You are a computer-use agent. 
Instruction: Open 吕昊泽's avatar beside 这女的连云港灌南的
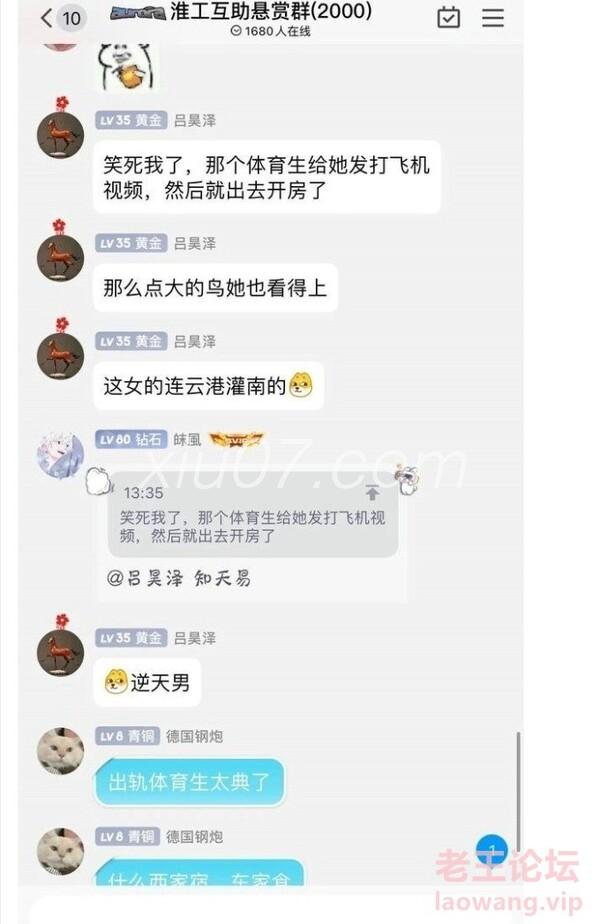pyautogui.click(x=60, y=355)
